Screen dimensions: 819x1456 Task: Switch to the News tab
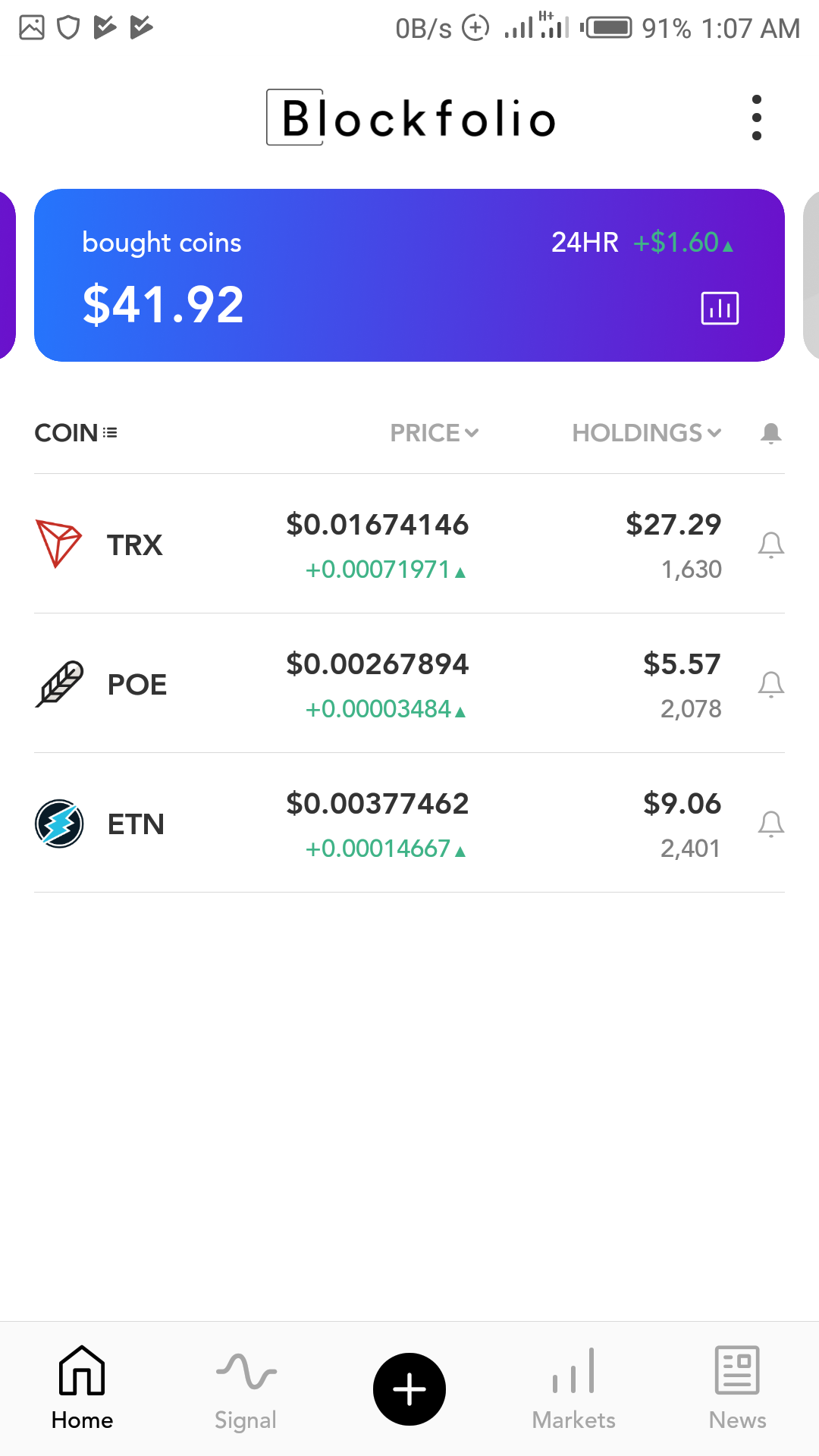737,1388
